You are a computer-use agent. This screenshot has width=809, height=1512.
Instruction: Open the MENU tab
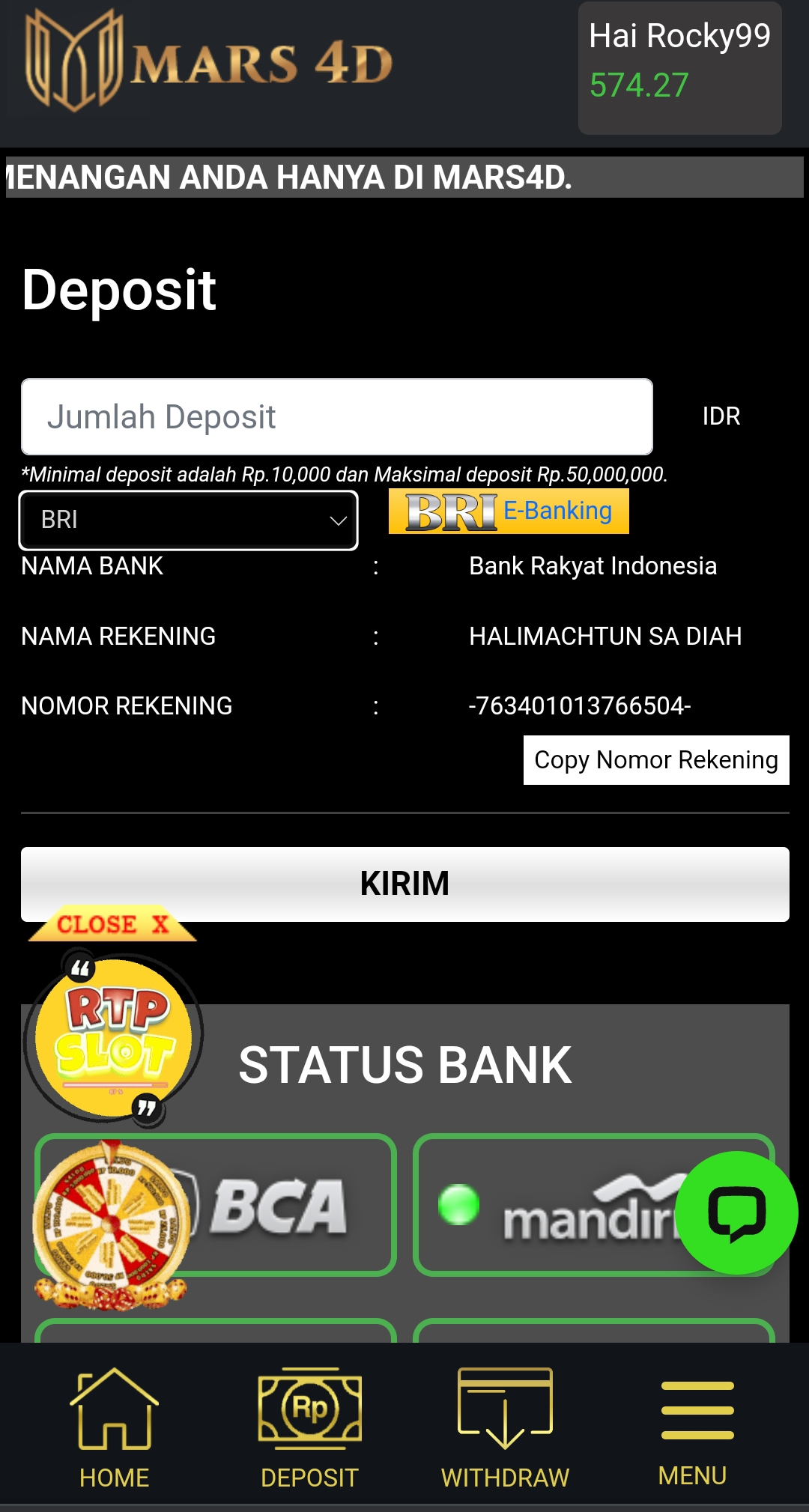point(694,1428)
